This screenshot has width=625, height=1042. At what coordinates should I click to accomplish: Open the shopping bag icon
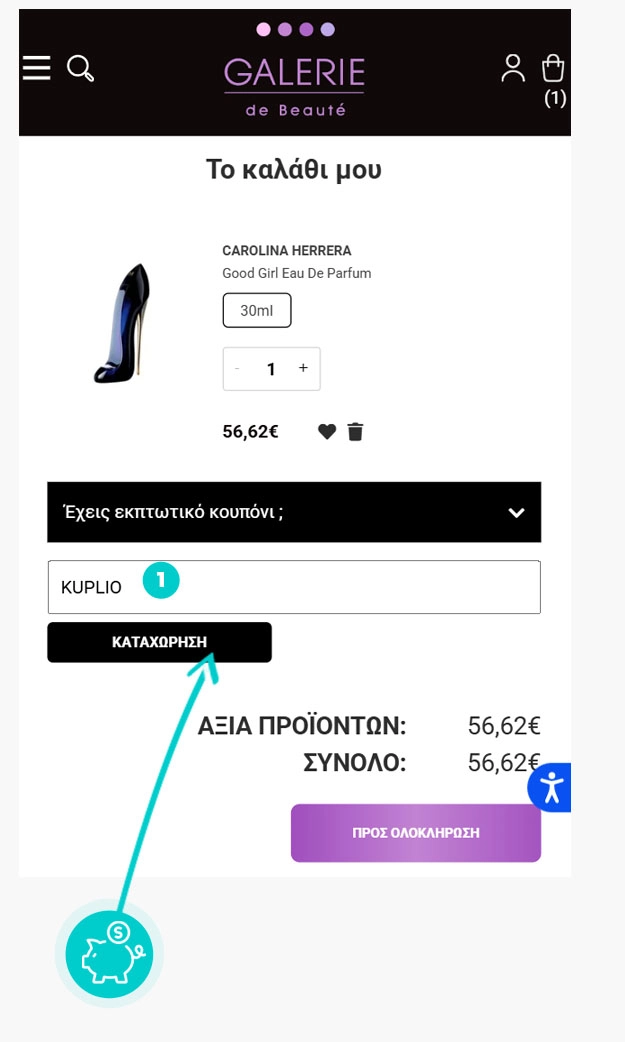[x=553, y=68]
